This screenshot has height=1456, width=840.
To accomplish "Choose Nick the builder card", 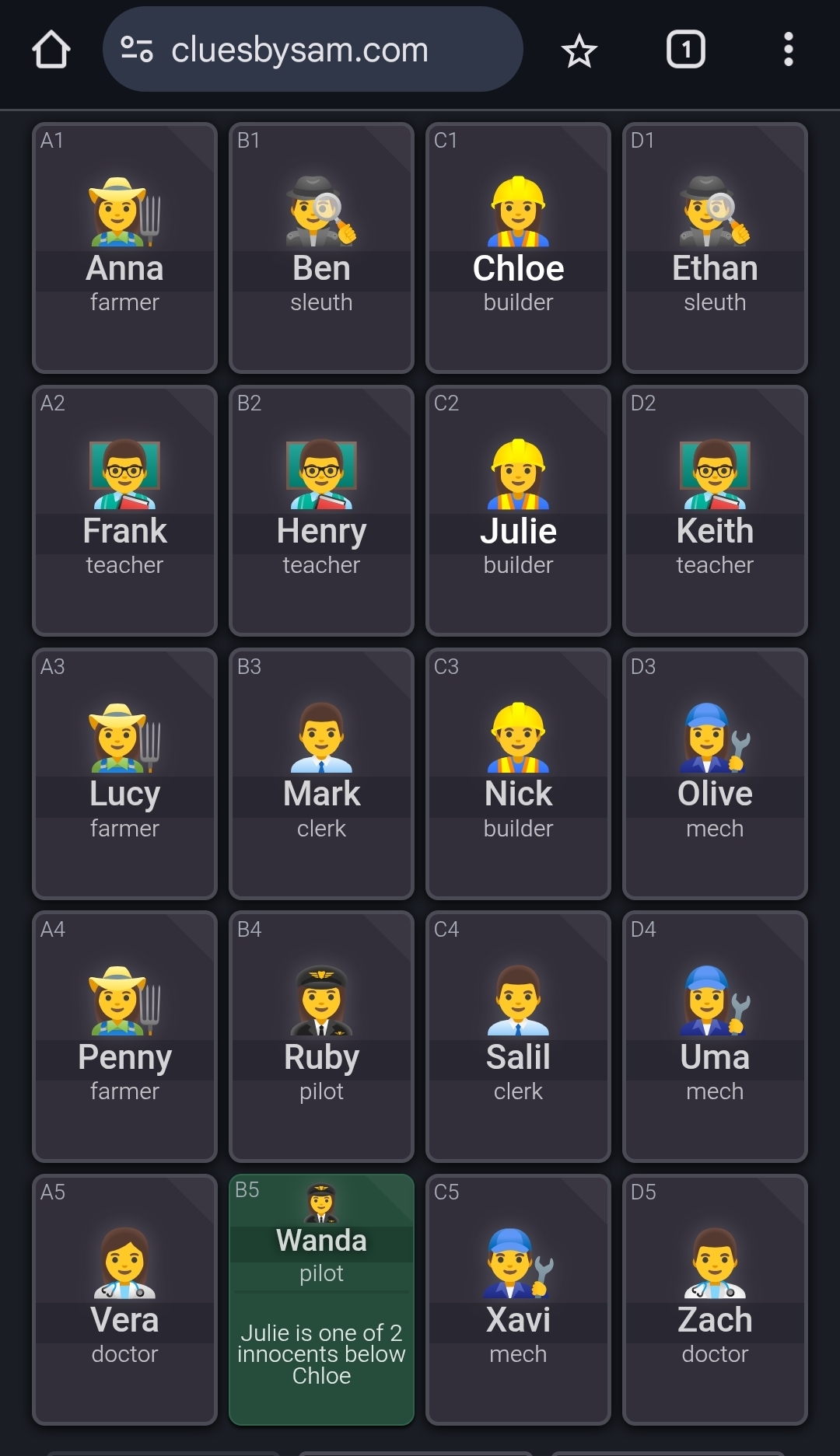I will point(518,773).
